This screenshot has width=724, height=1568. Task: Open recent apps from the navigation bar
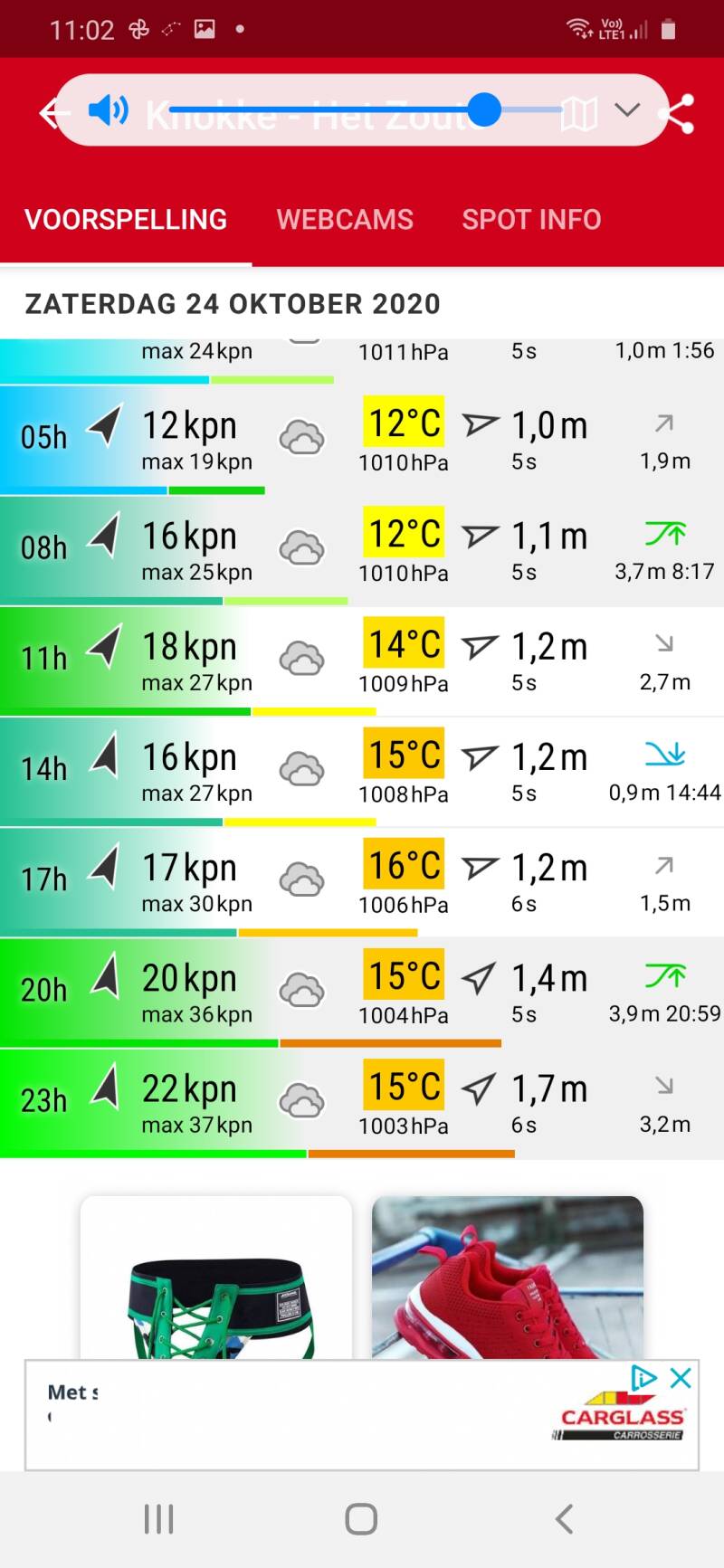[159, 1519]
